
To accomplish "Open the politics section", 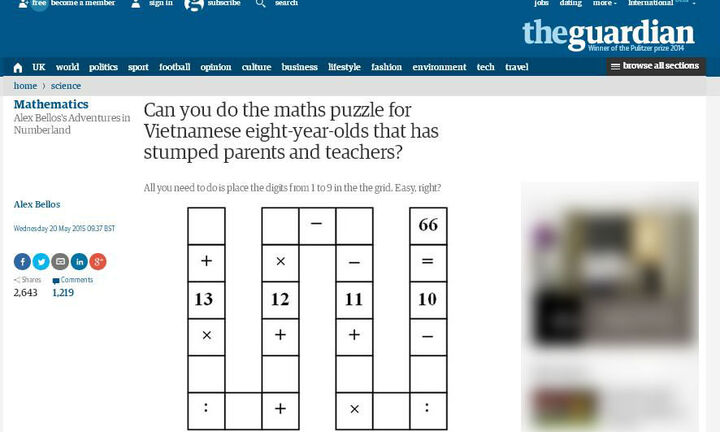I will [103, 67].
